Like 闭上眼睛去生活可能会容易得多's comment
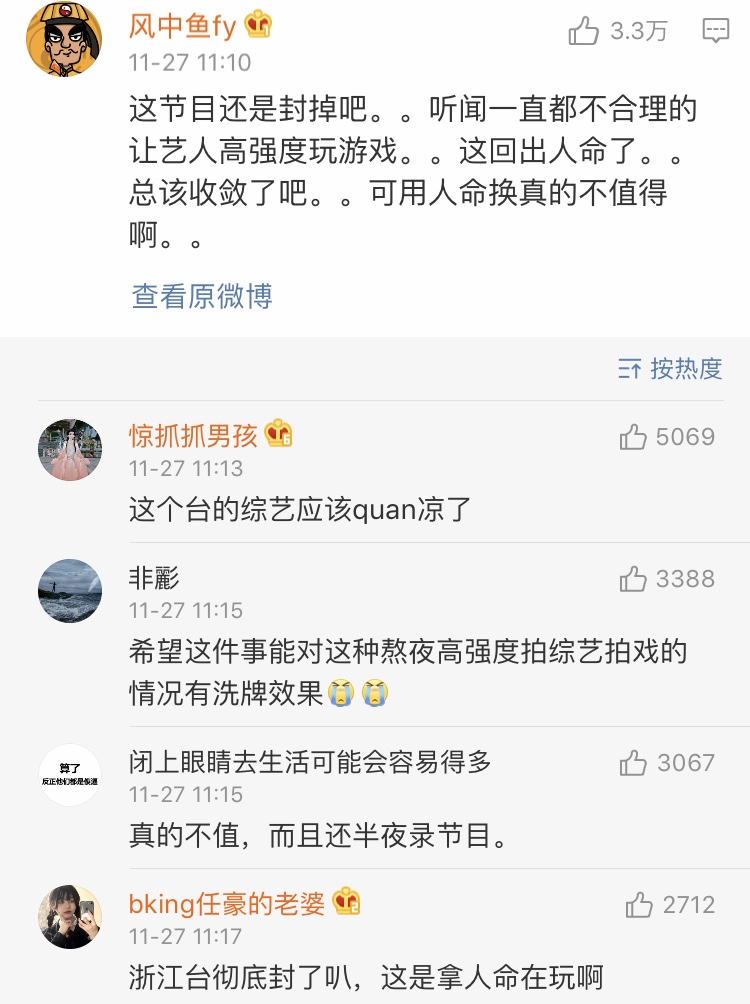 633,763
